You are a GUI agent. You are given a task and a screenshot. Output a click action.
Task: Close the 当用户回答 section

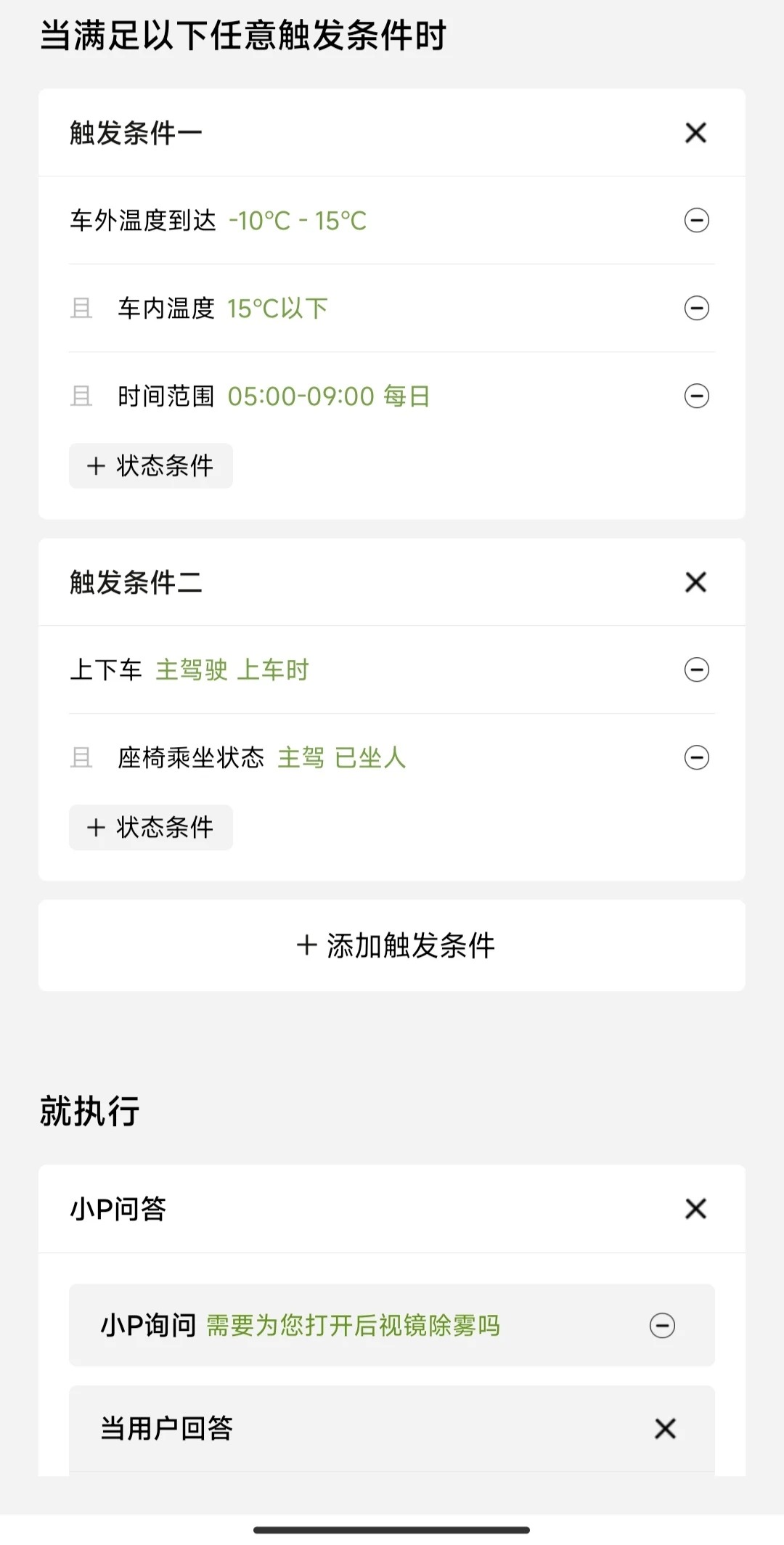(x=665, y=1428)
